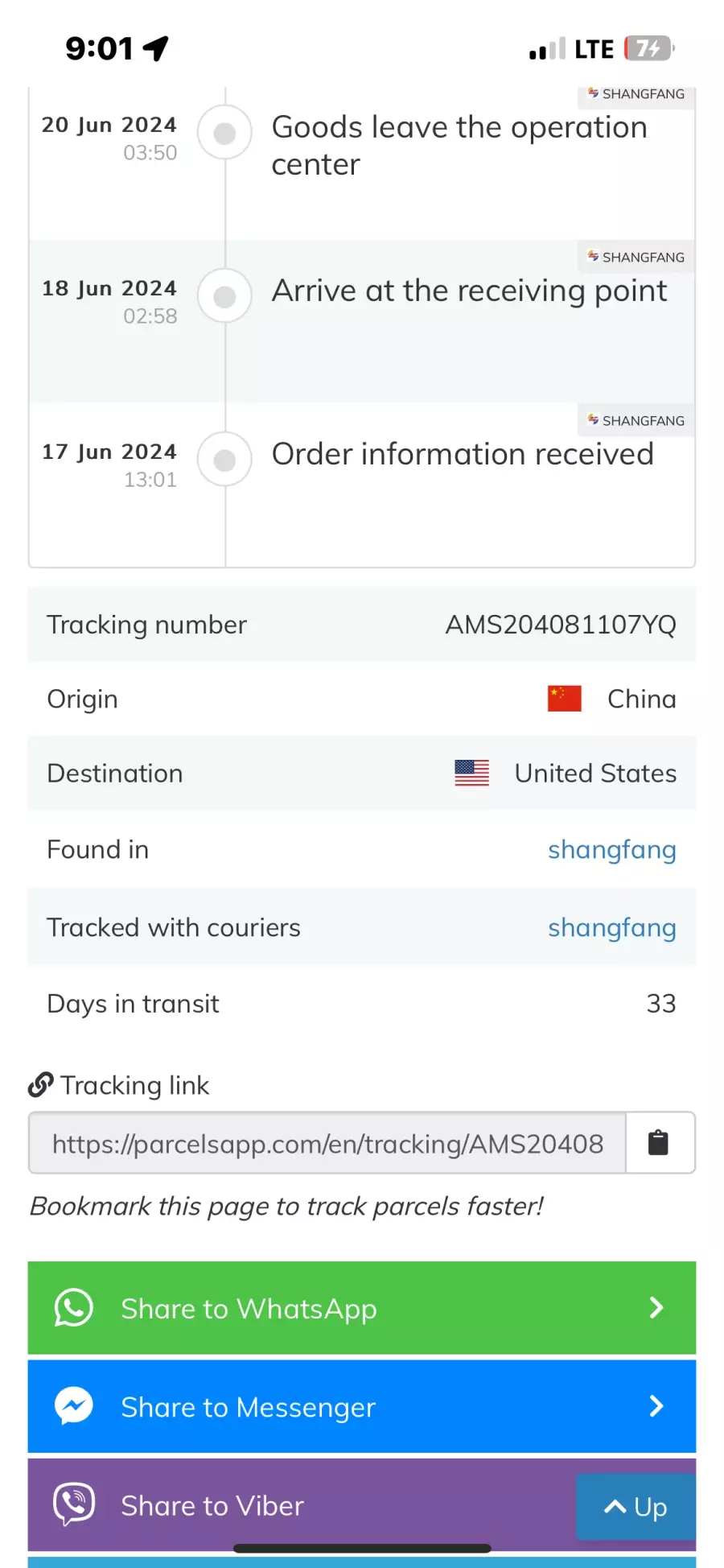Copy the tracking link to clipboard

(x=660, y=1143)
